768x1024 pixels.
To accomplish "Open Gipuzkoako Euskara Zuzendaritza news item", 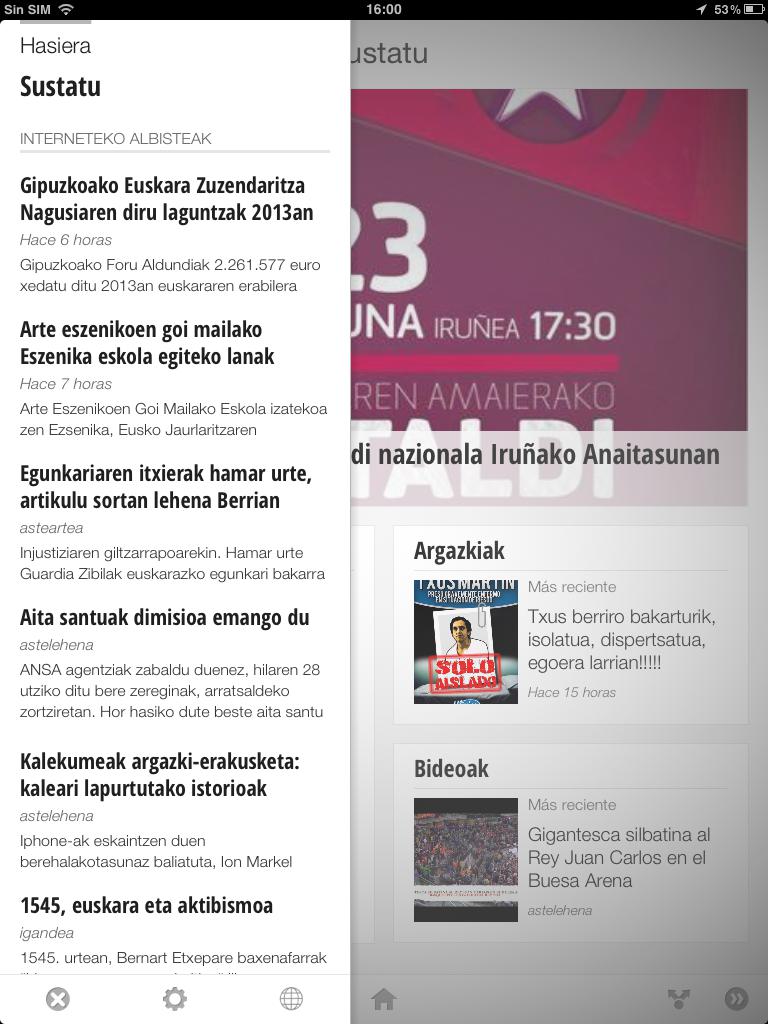I will [x=163, y=199].
